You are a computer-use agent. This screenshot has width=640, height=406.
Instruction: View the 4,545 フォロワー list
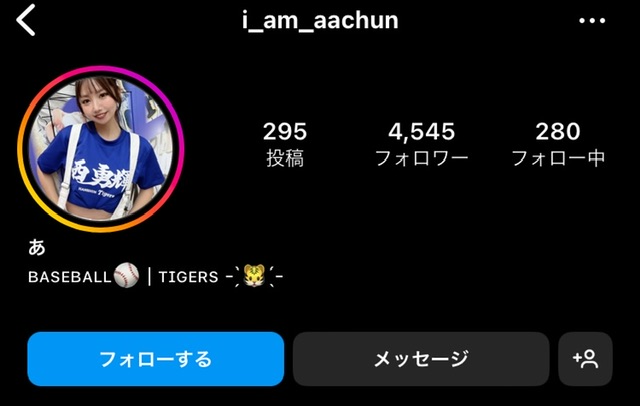pos(421,144)
